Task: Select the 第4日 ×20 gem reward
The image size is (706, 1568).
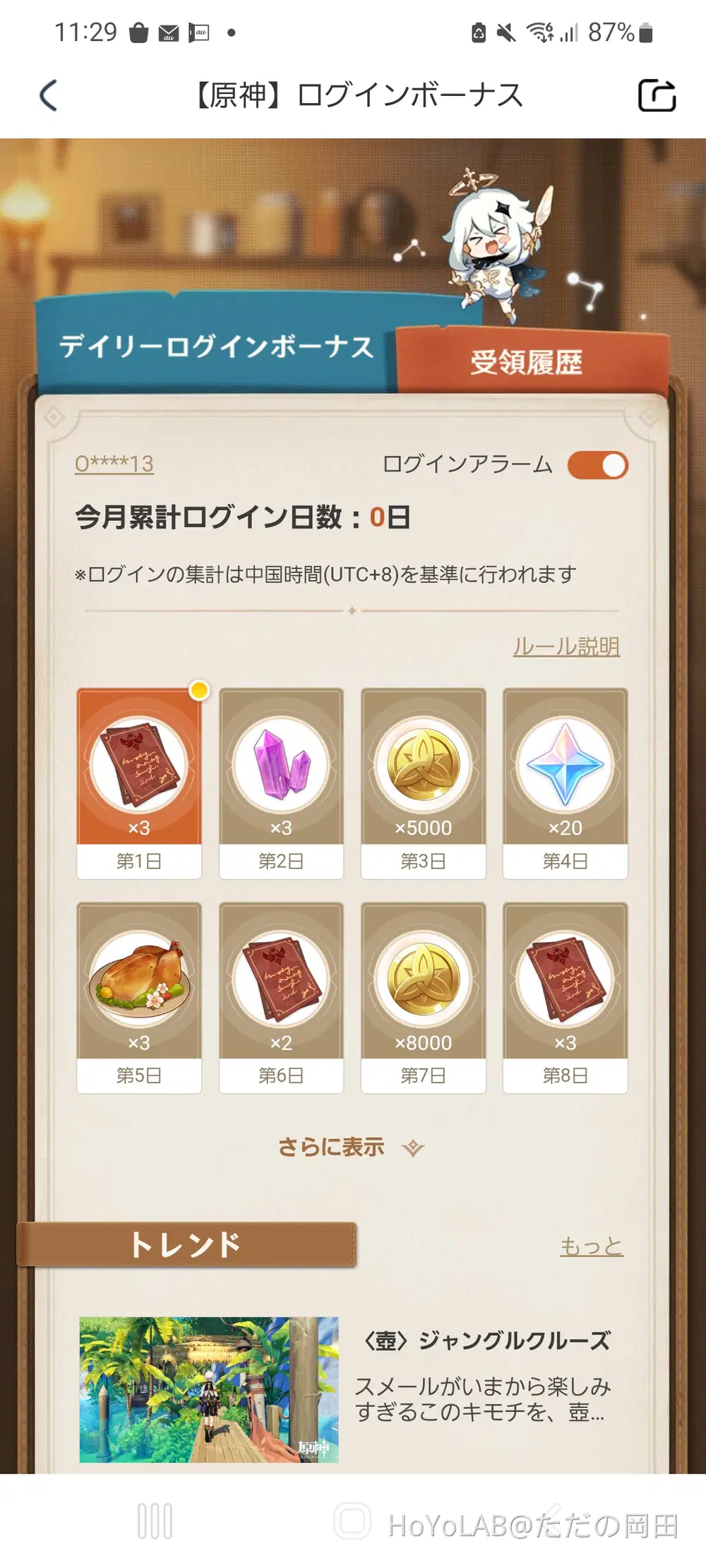Action: [x=565, y=783]
